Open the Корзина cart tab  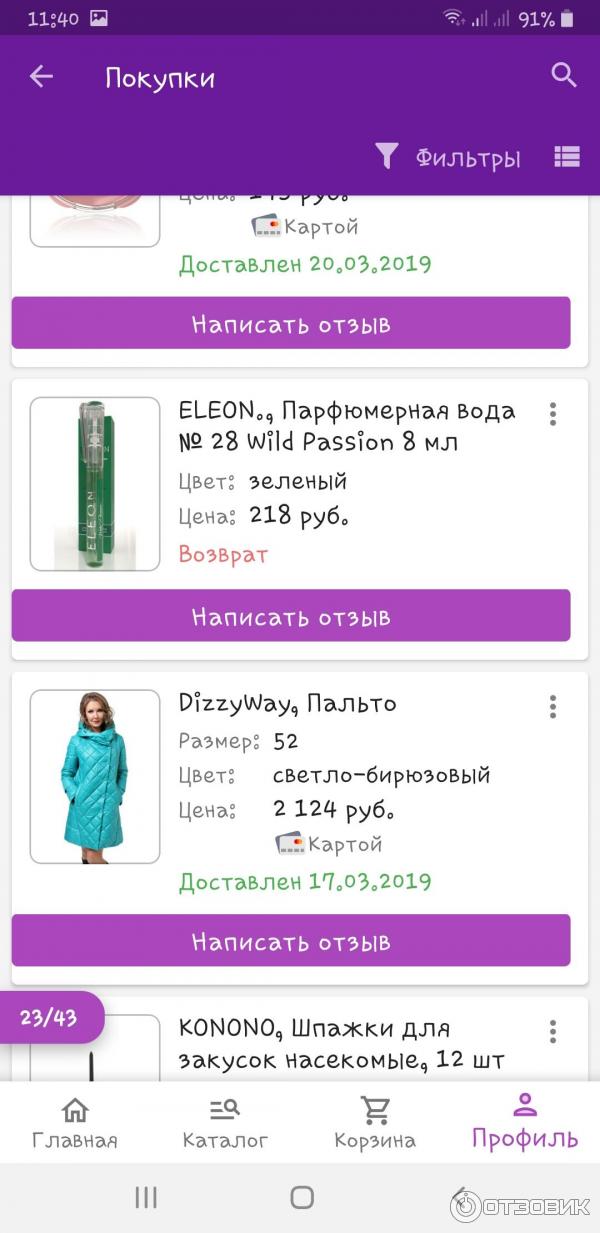375,1123
